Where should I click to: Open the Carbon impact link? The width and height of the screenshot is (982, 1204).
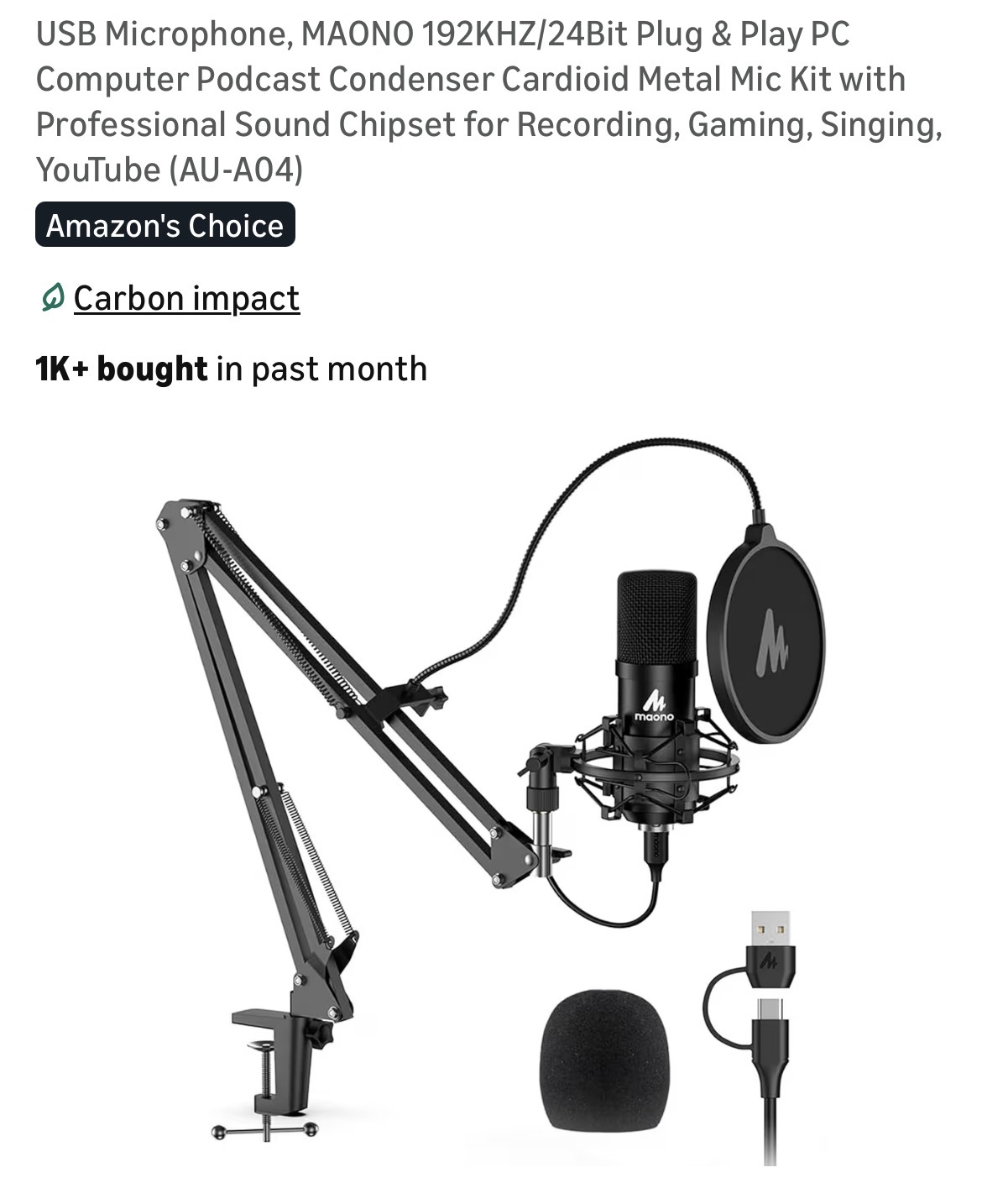[x=185, y=298]
